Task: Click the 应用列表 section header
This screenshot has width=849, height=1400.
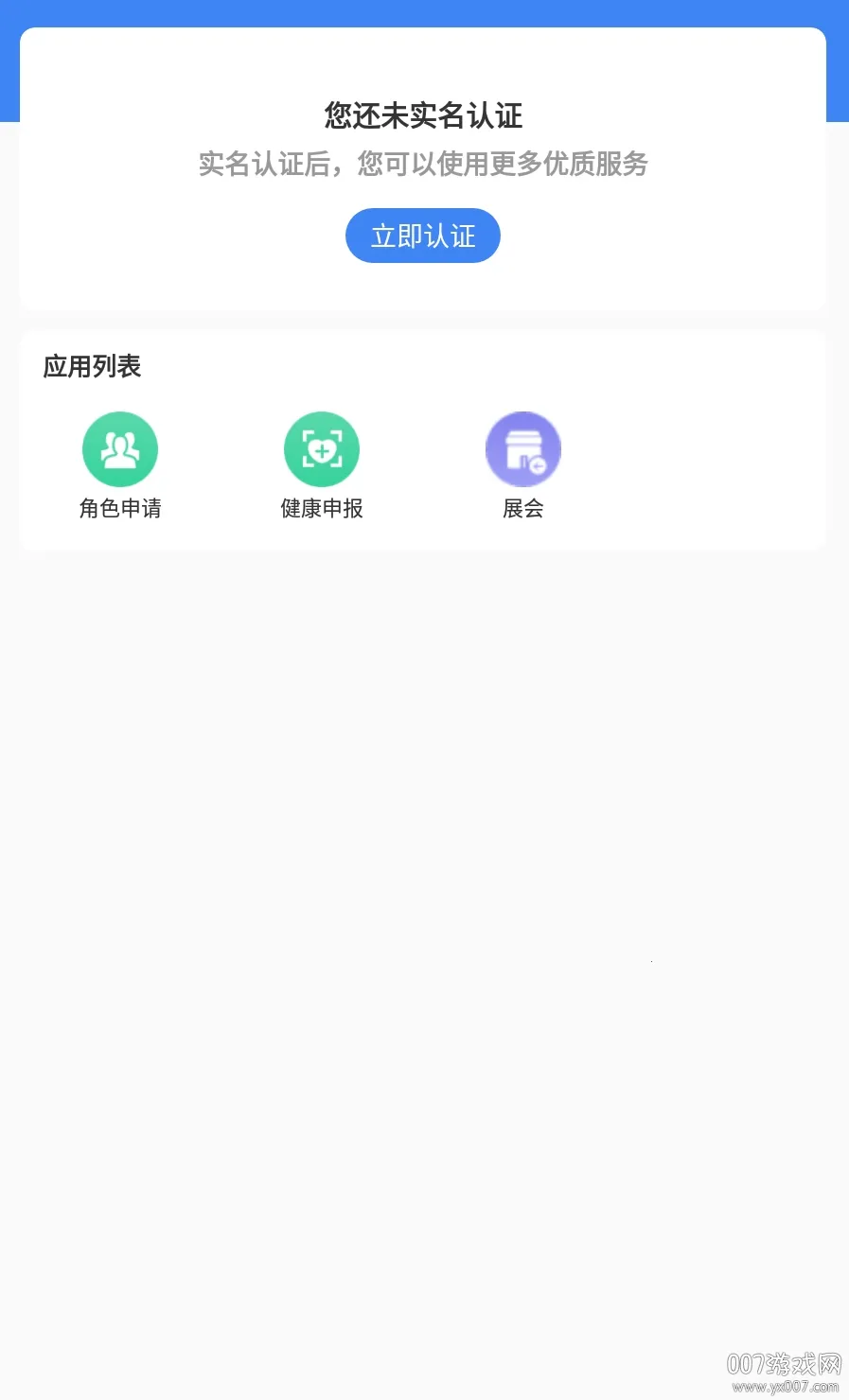Action: pos(93,366)
